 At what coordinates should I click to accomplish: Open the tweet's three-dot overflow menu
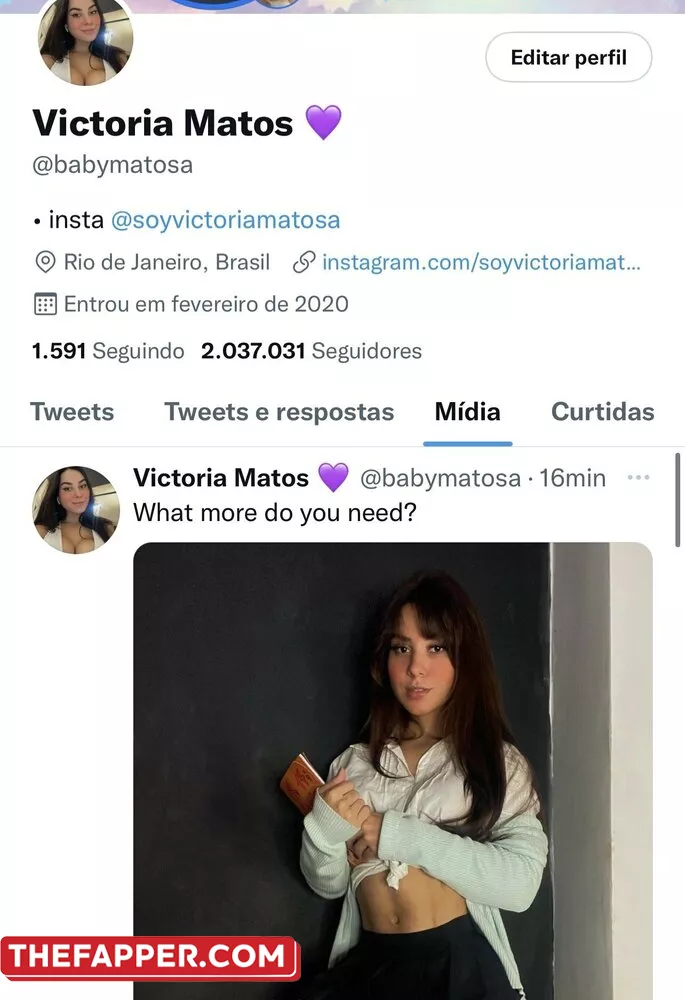(x=638, y=478)
